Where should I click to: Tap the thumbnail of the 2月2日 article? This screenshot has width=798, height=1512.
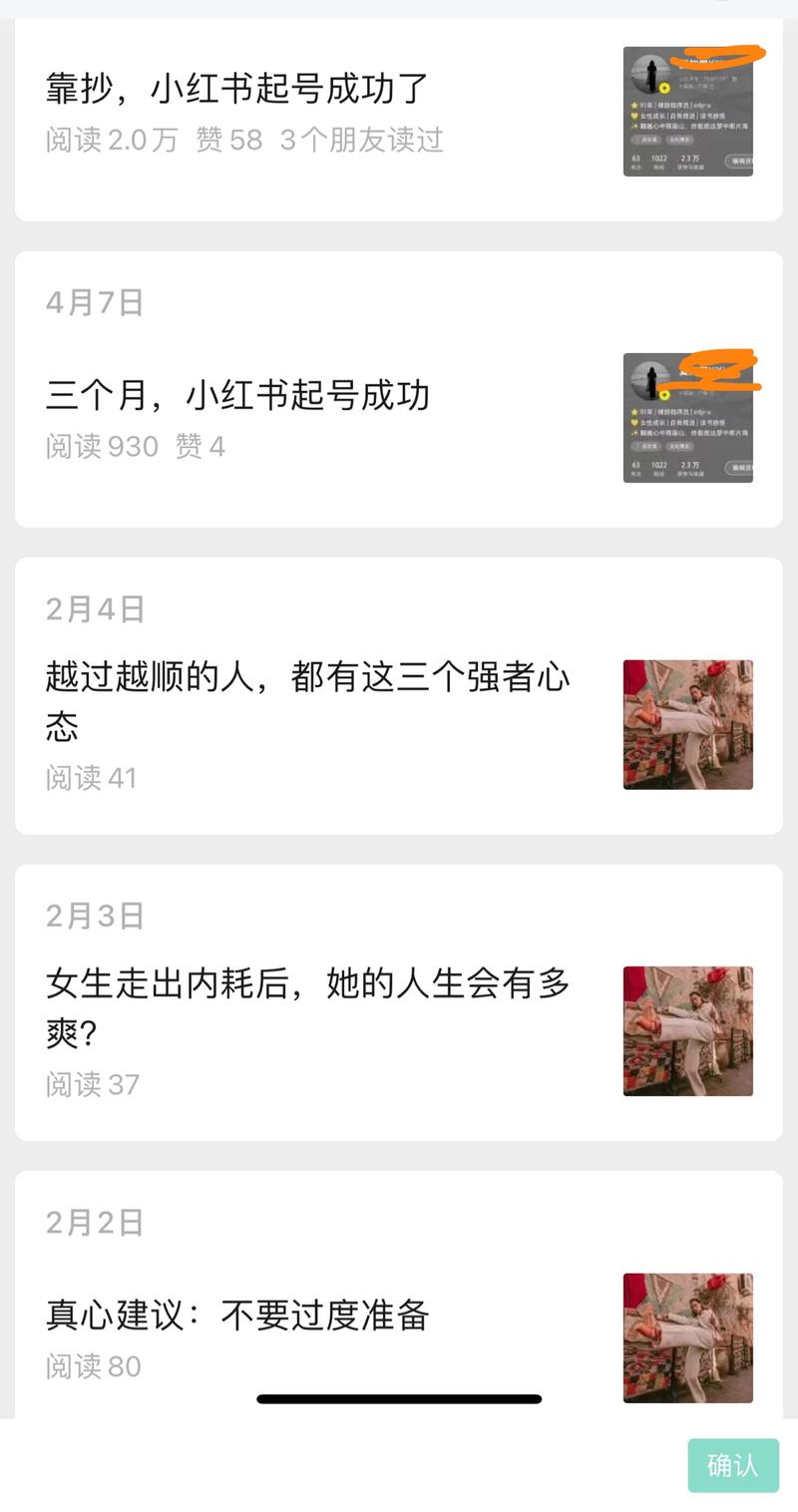tap(688, 1337)
